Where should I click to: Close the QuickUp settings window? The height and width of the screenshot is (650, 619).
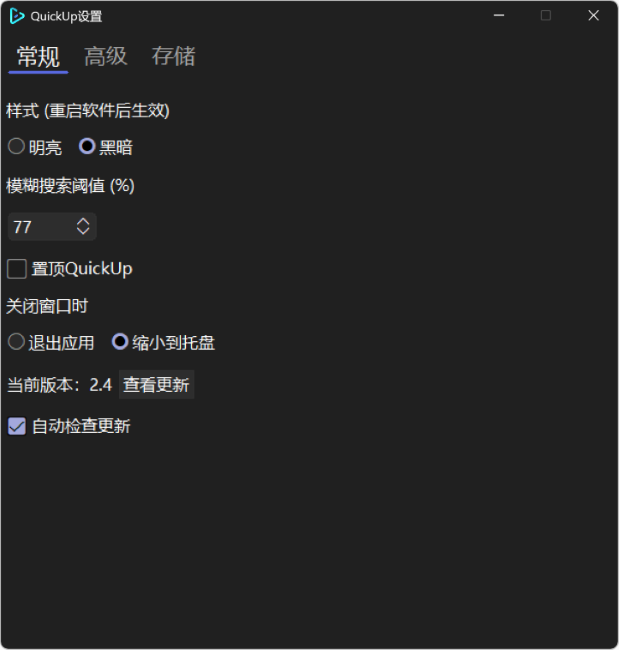(593, 15)
